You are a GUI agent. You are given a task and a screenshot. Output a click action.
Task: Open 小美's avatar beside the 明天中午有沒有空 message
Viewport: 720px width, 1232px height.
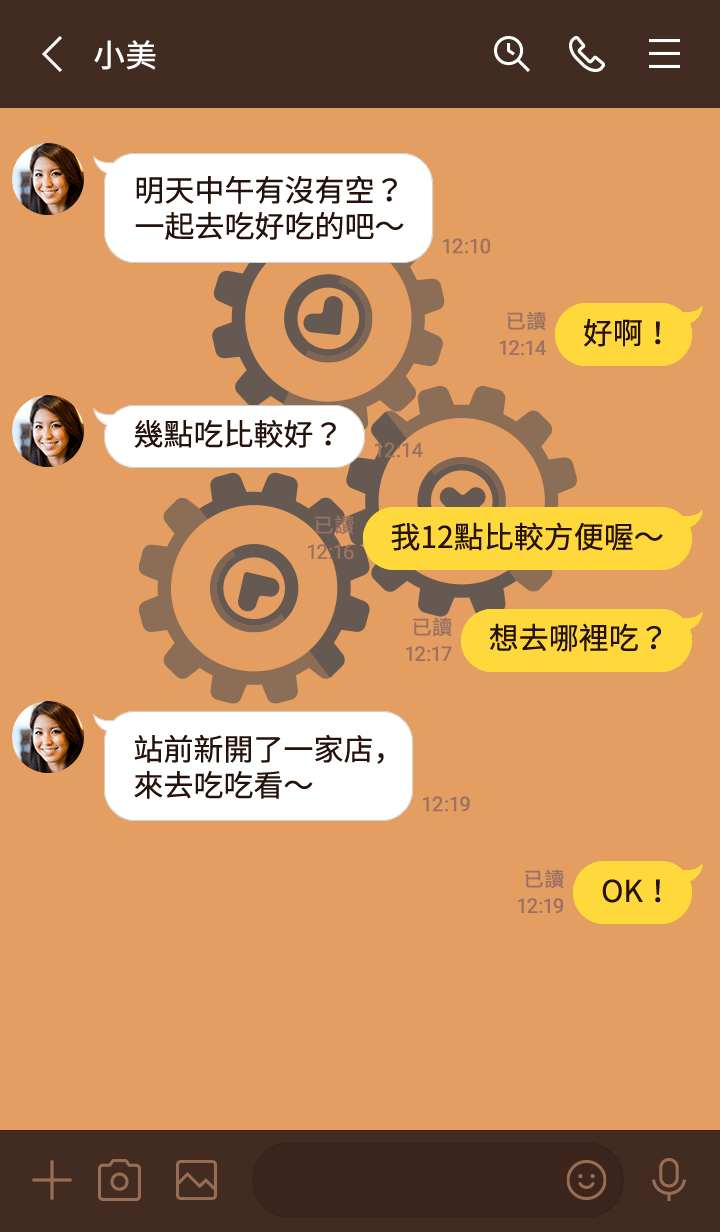coord(48,179)
